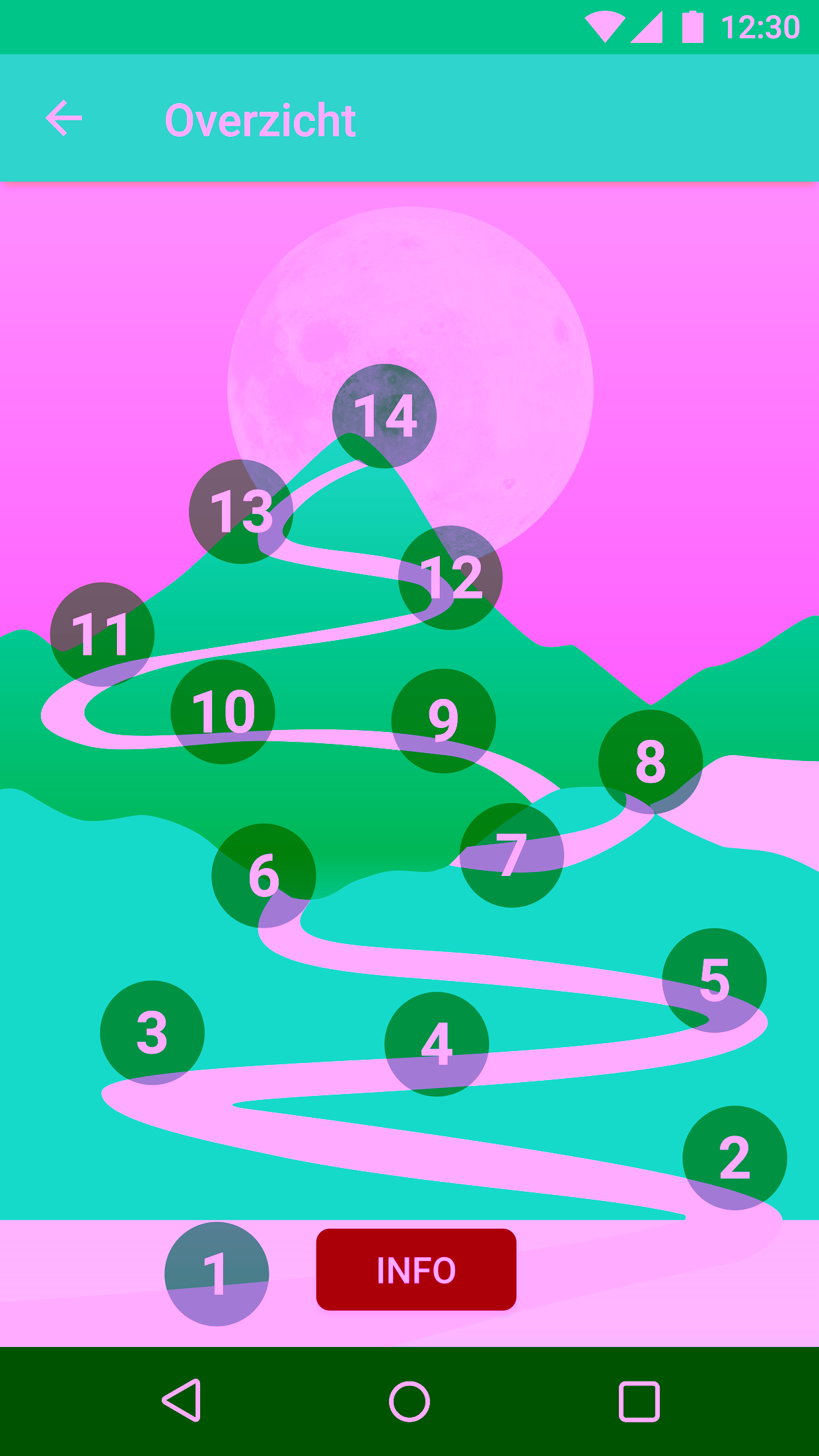
Task: Choose level 4 on the trail
Action: coord(437,1044)
